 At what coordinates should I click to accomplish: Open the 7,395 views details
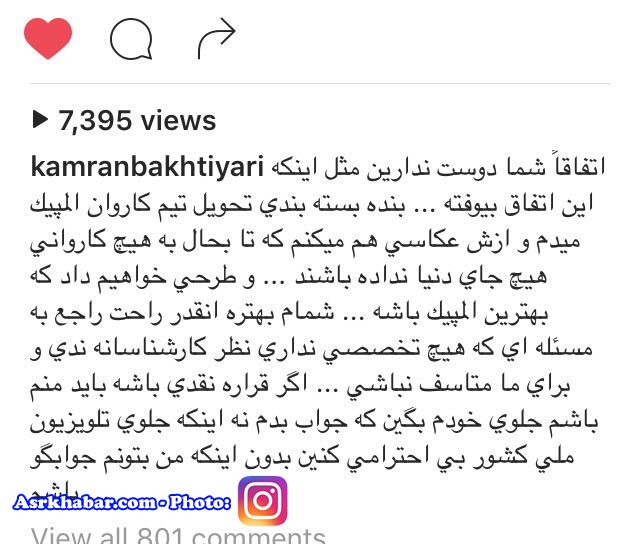[125, 121]
